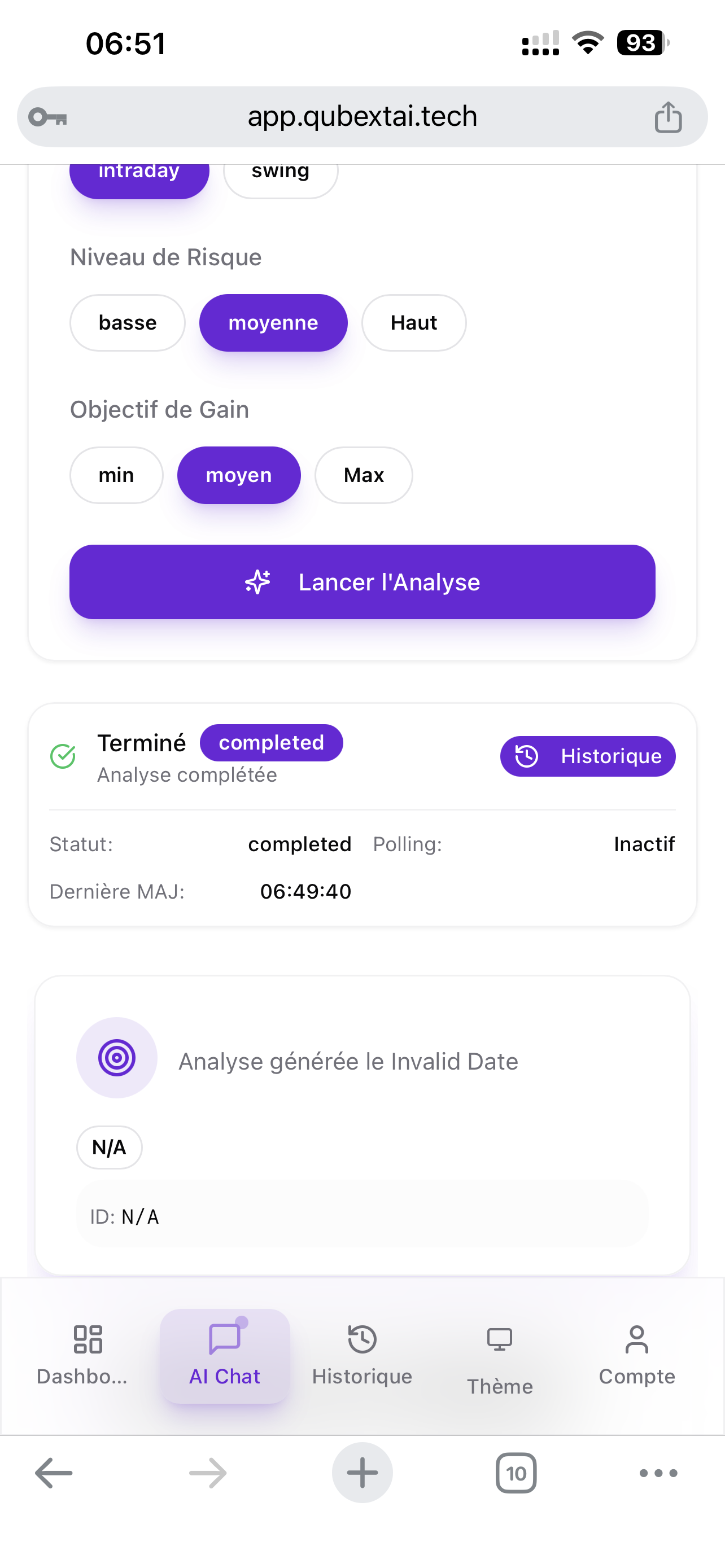This screenshot has width=725, height=1568.
Task: Tap the key icon in the address bar
Action: point(47,116)
